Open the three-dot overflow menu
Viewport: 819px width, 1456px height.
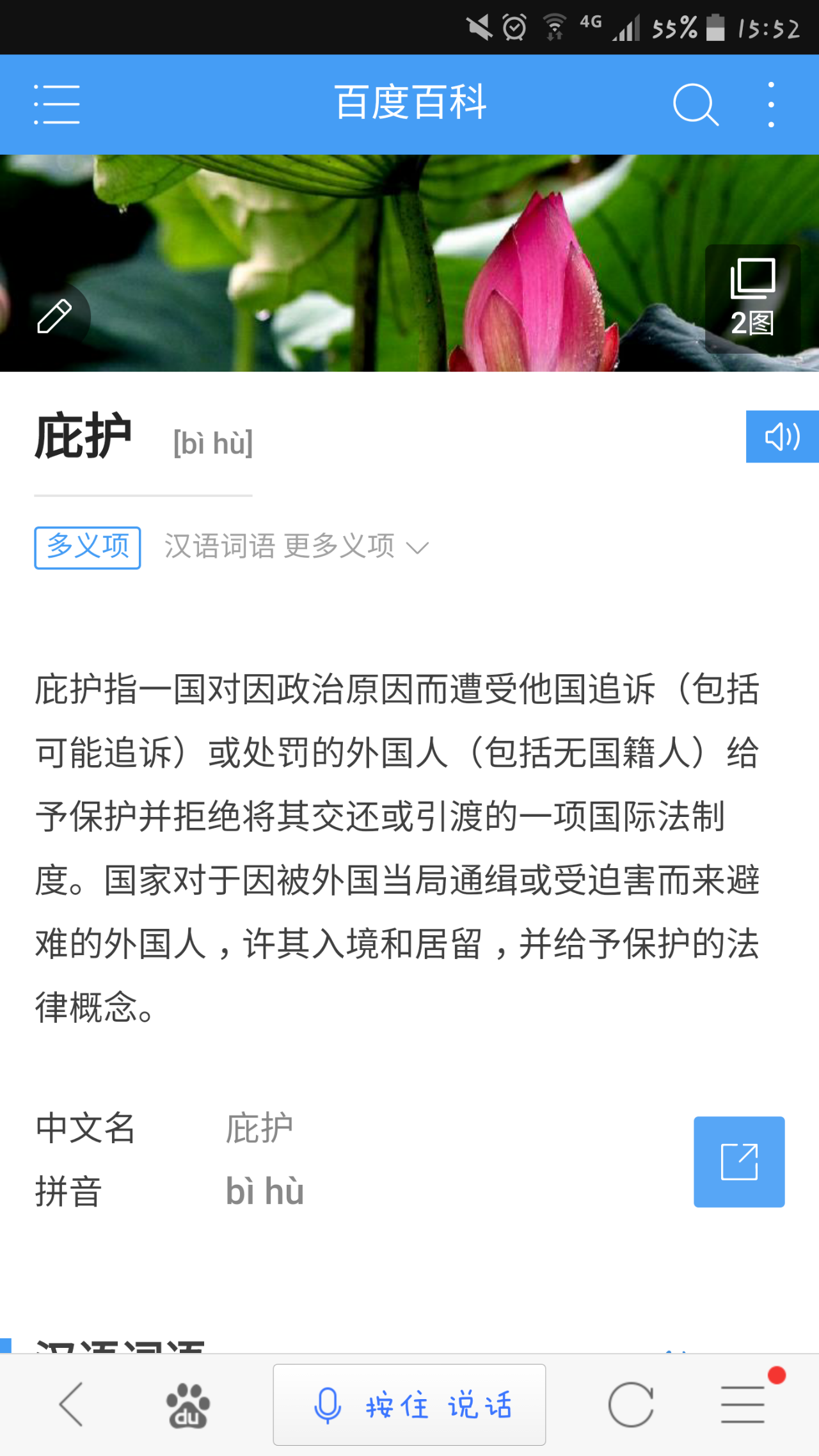click(771, 104)
